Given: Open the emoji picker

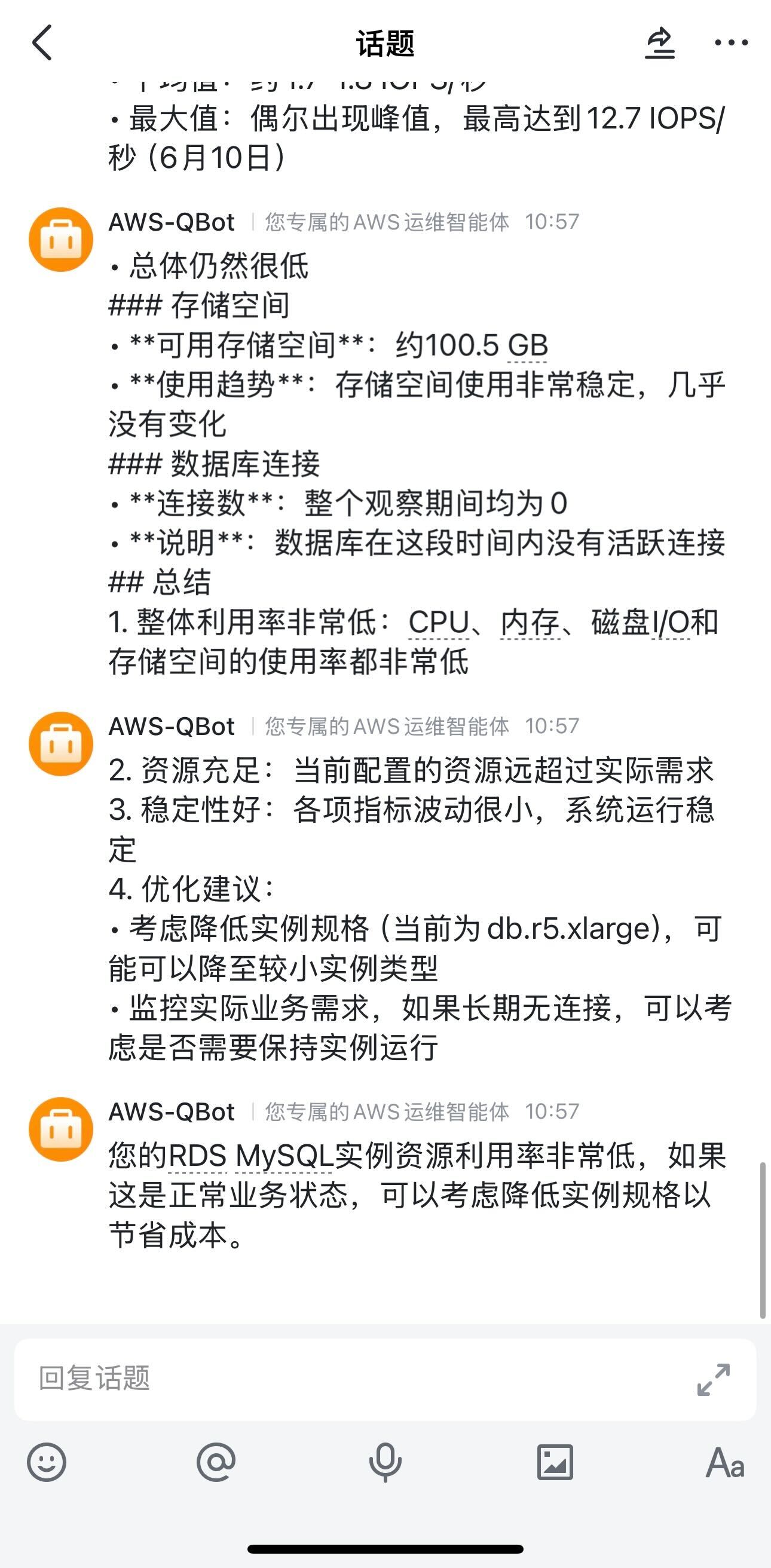Looking at the screenshot, I should click(46, 1462).
